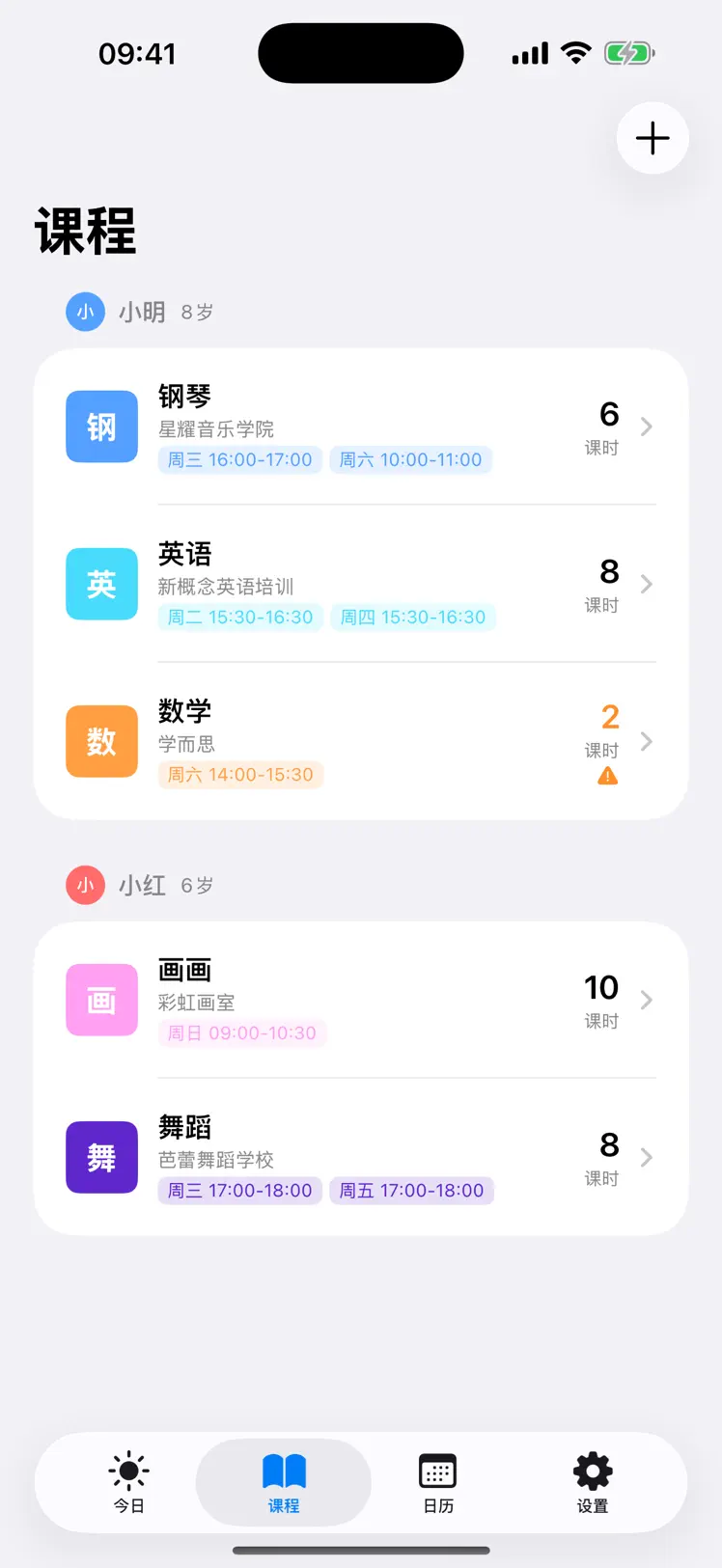Expand the 英语 course details chevron
The width and height of the screenshot is (722, 1568).
[x=647, y=584]
